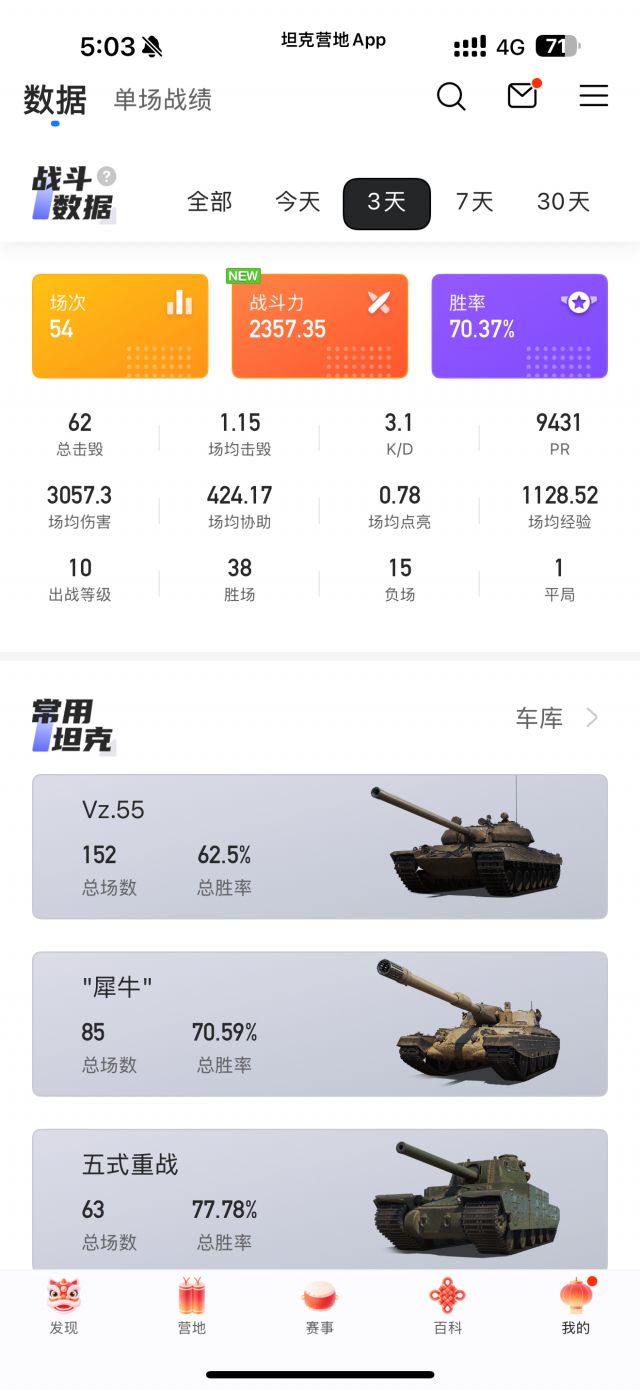Screen dimensions: 640x1390
Task: Go to the 百科 tab
Action: (x=448, y=1307)
